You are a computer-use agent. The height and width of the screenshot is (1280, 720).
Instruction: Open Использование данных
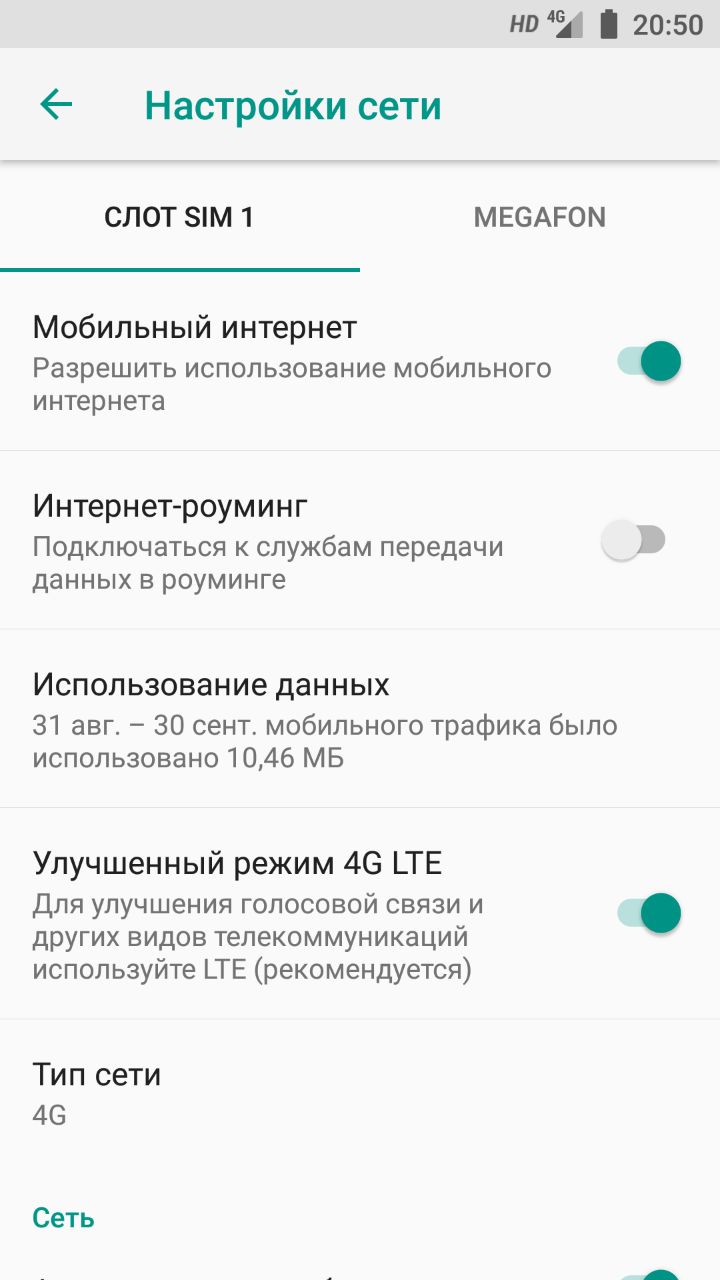pyautogui.click(x=360, y=719)
